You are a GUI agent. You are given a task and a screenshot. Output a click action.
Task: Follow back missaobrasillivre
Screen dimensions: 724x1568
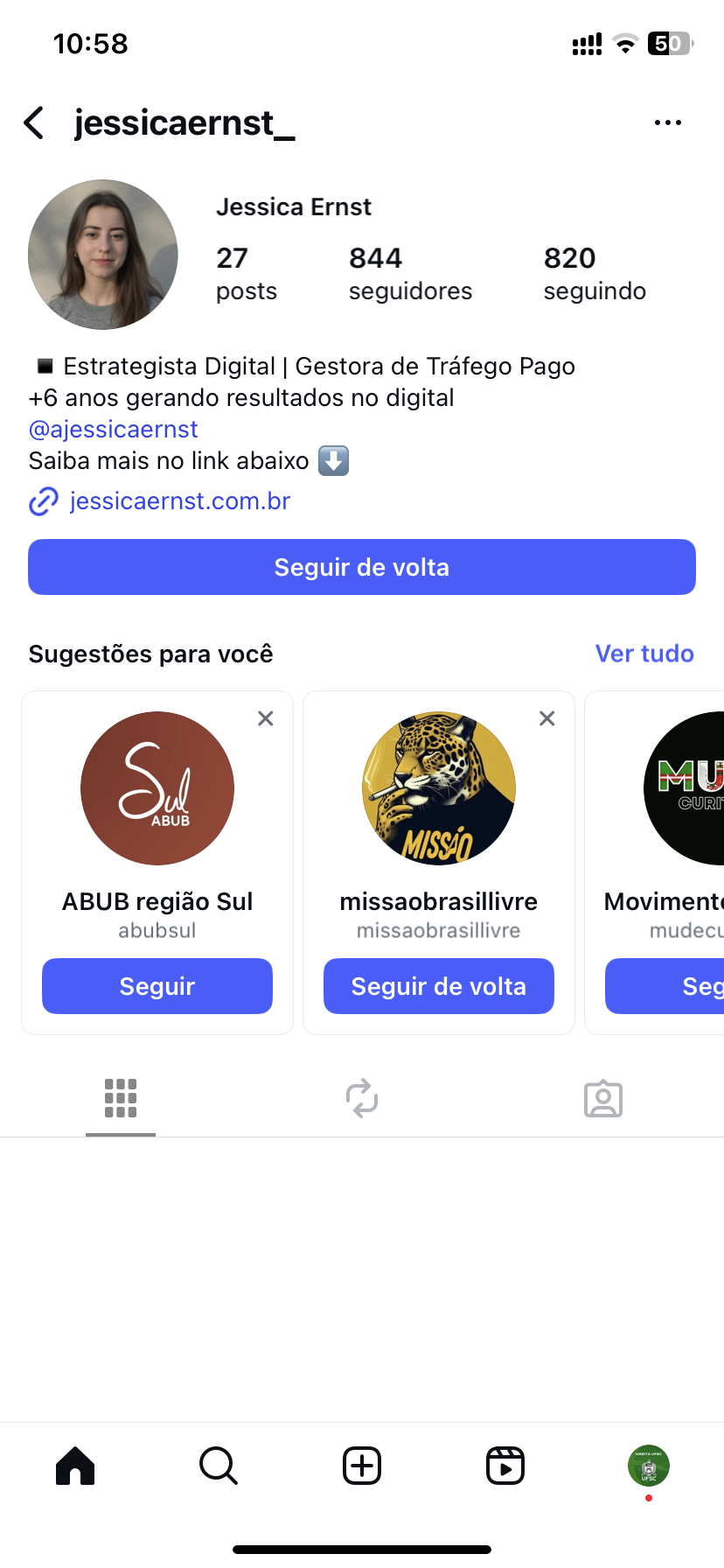[439, 986]
